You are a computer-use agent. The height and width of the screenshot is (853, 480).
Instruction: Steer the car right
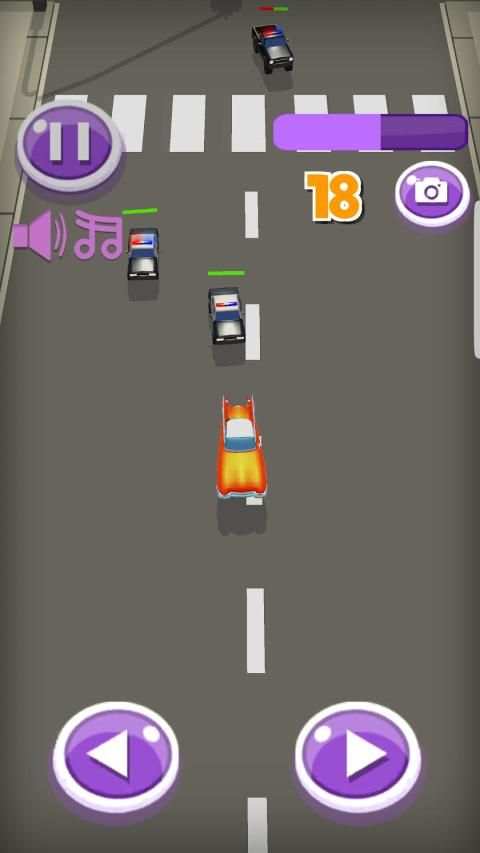tap(358, 756)
